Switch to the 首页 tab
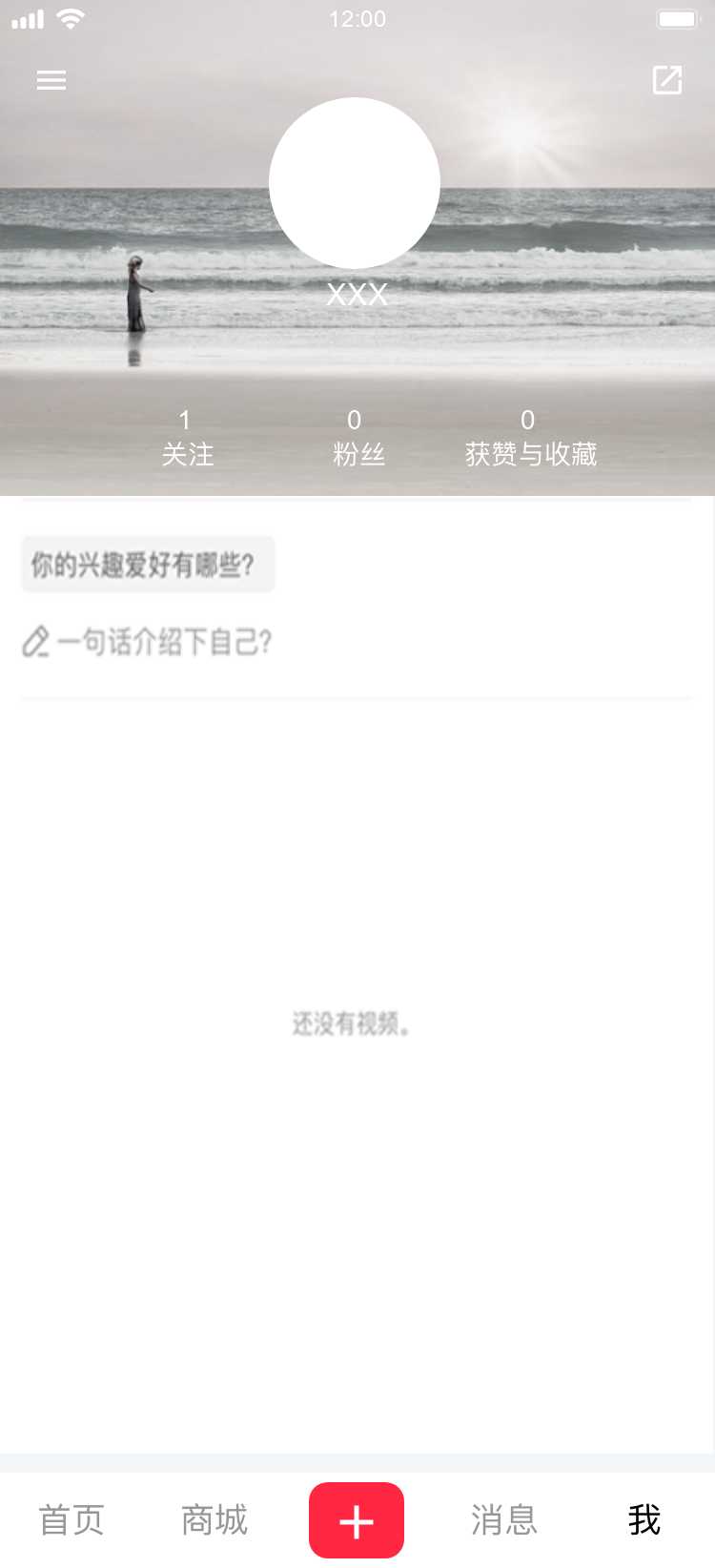This screenshot has width=715, height=1568. pyautogui.click(x=71, y=1519)
